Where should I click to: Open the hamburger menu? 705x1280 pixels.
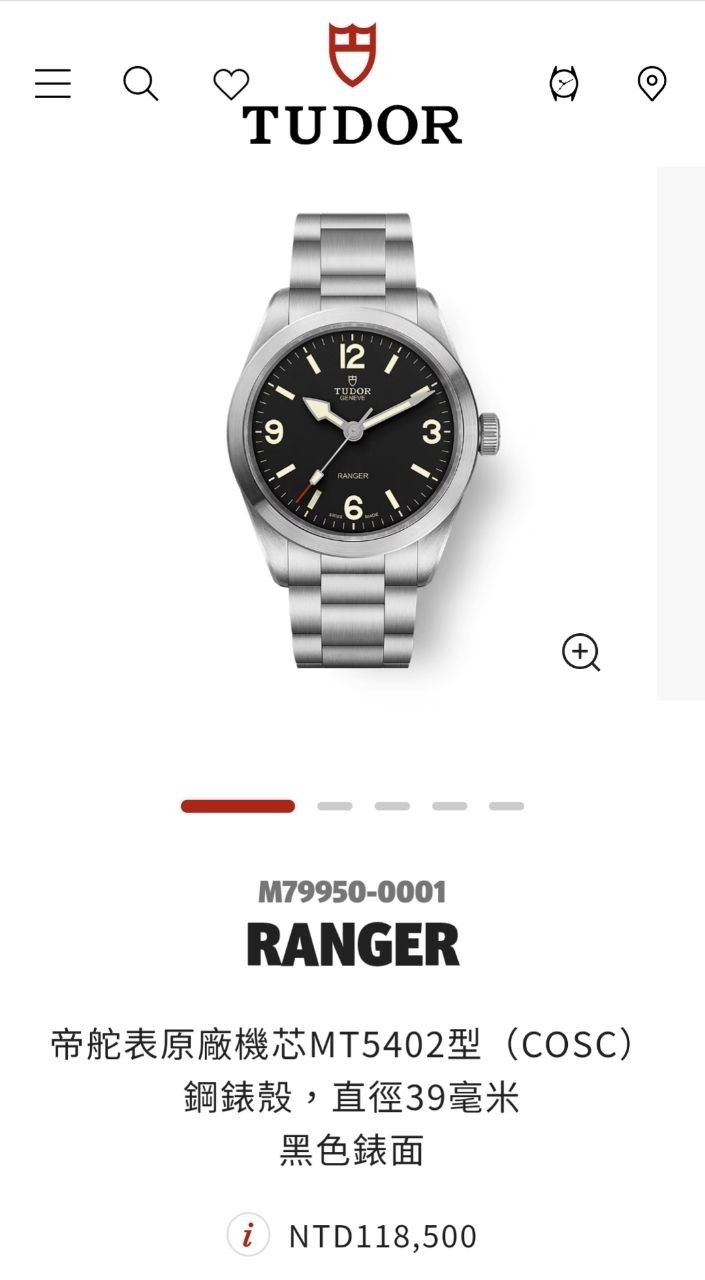[53, 83]
